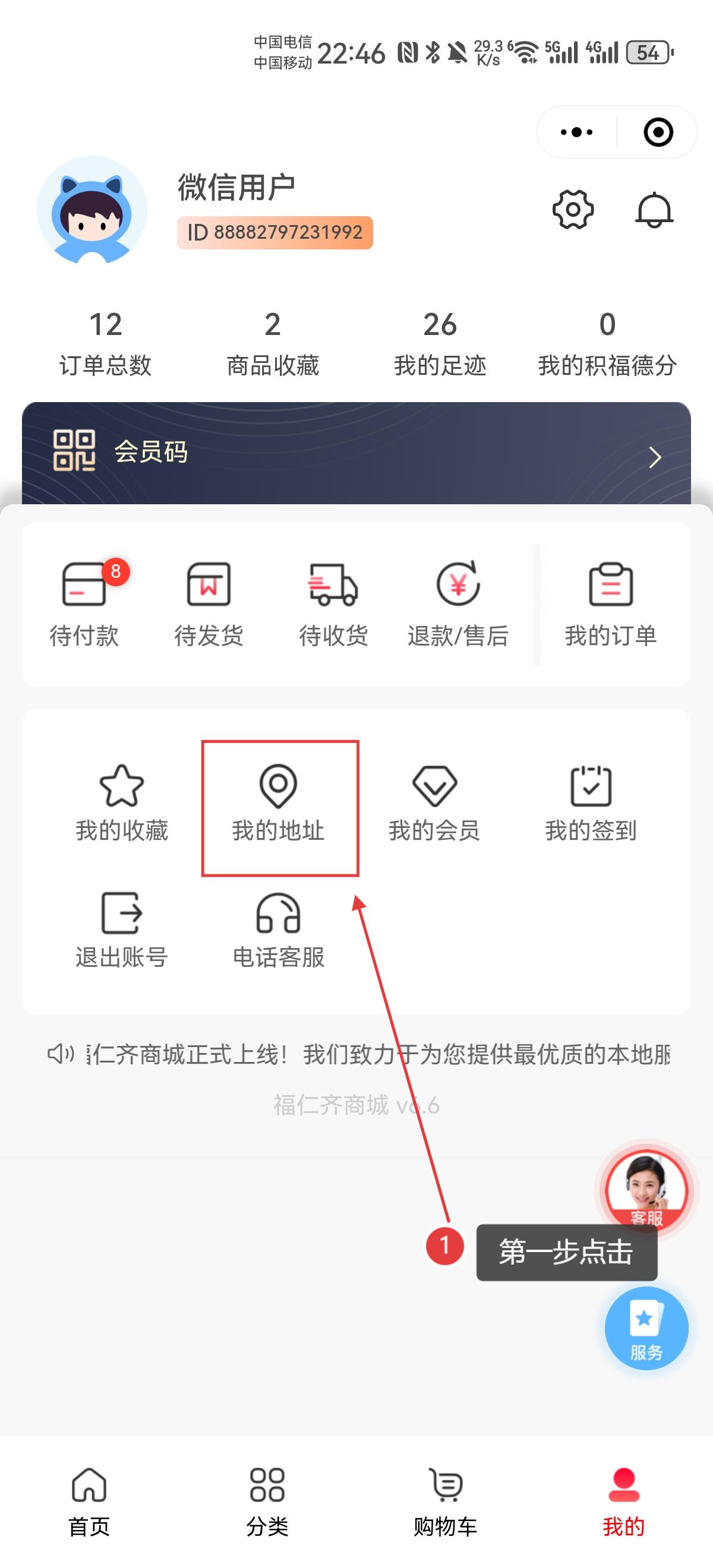This screenshot has height=1568, width=713.
Task: Call 电话客服 phone support
Action: tap(279, 931)
